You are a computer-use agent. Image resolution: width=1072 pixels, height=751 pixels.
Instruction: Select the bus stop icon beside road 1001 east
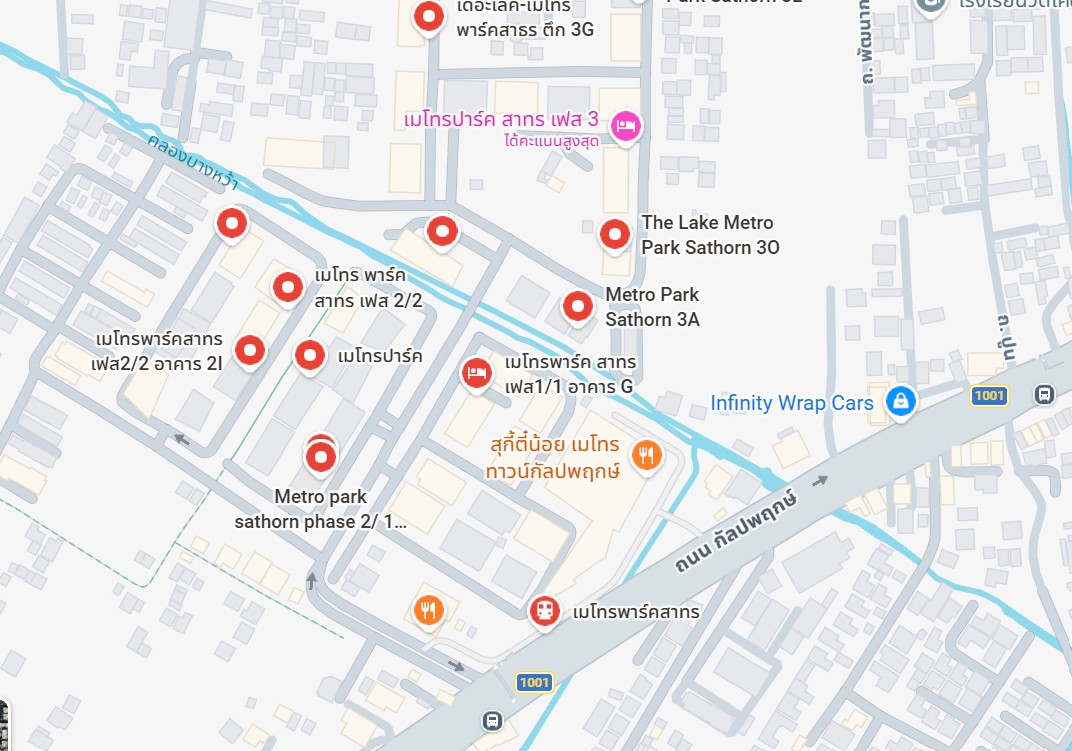click(x=1044, y=395)
